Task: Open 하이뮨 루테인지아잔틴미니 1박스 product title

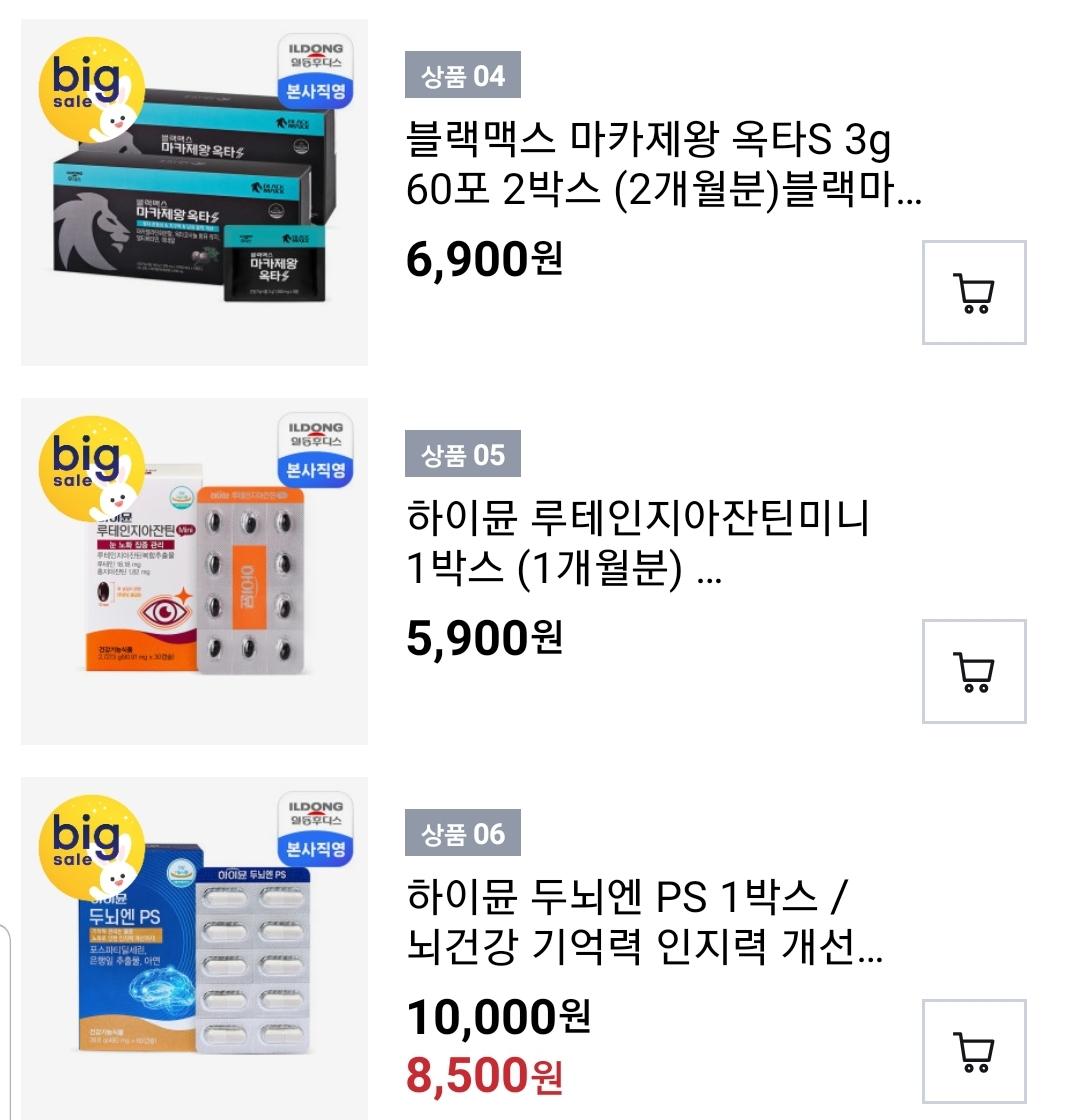Action: pos(638,544)
